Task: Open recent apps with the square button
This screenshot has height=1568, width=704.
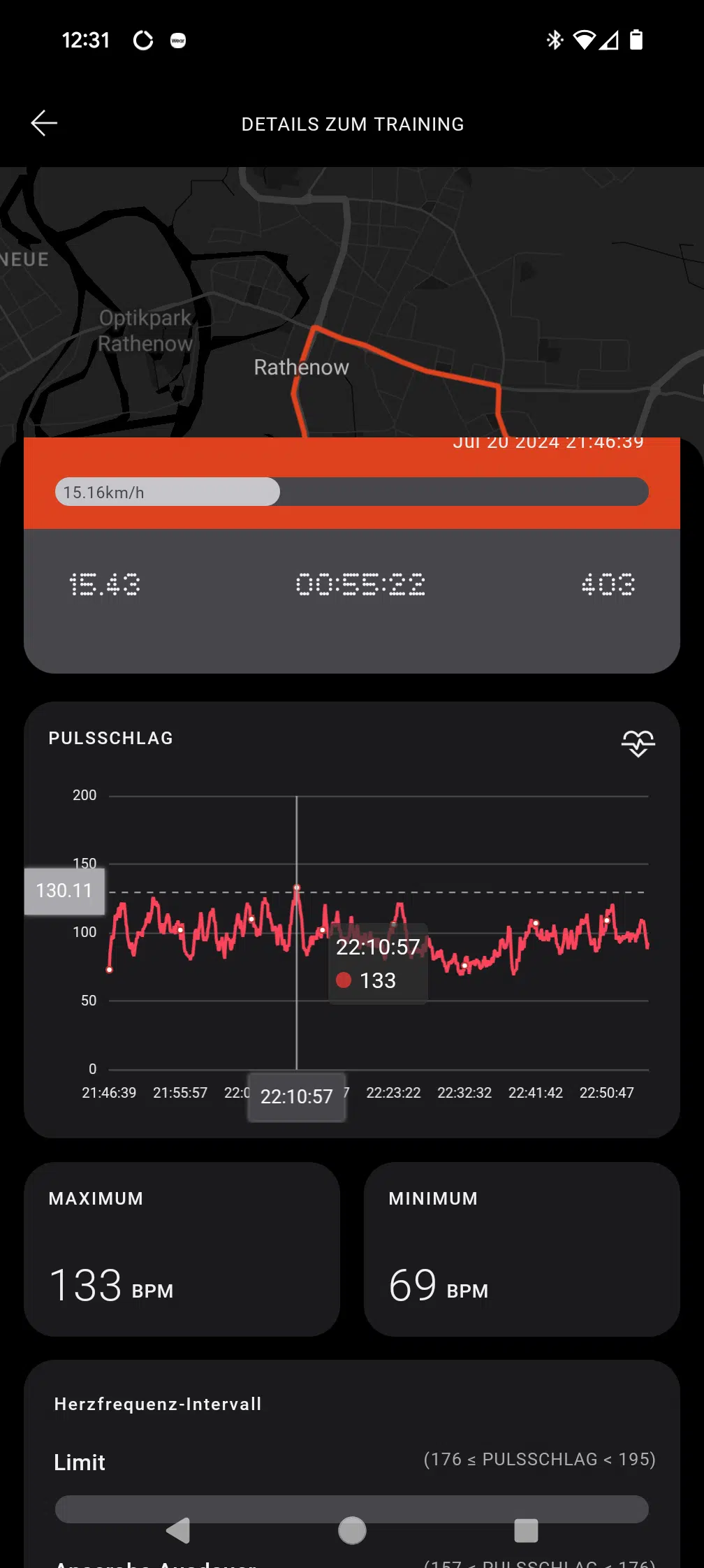Action: coord(526,1530)
